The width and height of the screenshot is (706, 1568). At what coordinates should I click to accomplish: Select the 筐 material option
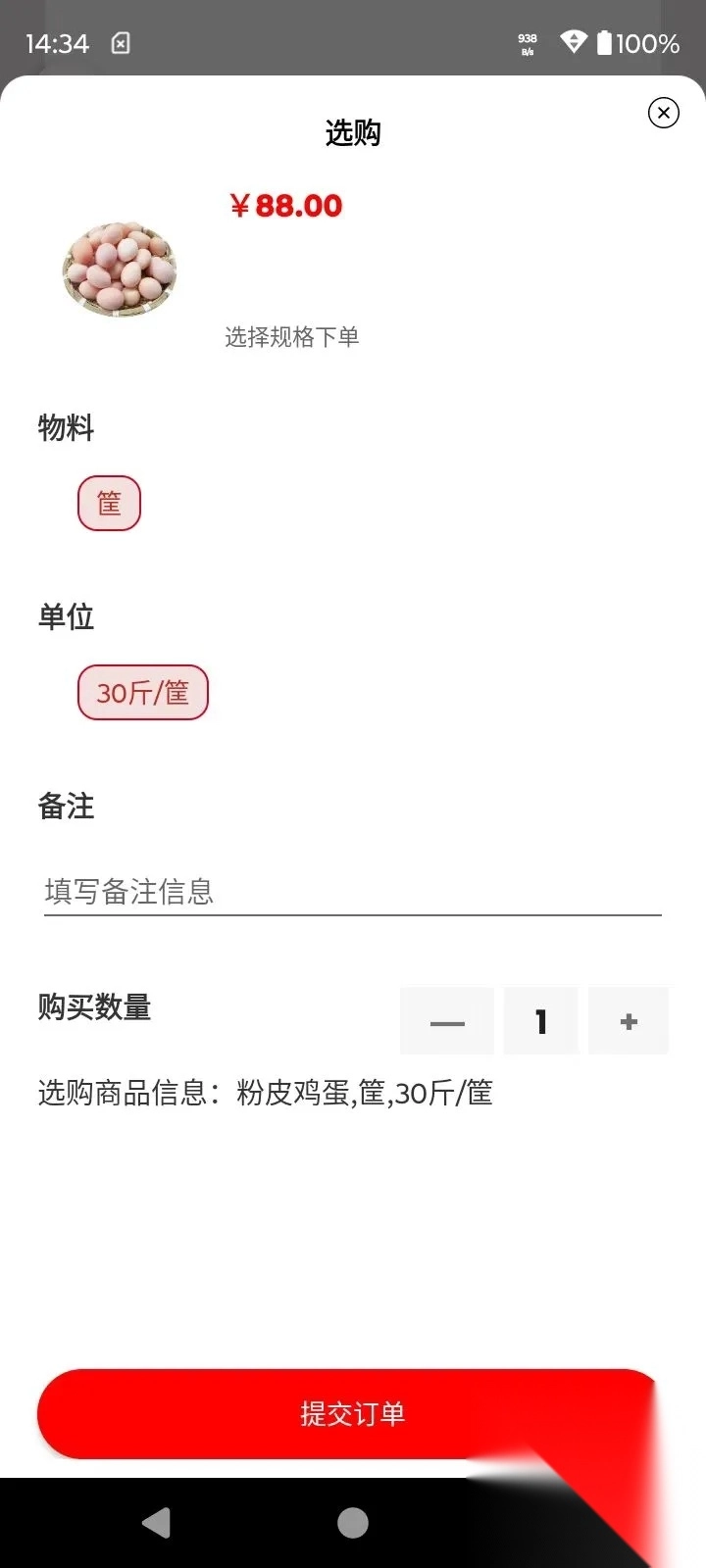click(109, 502)
